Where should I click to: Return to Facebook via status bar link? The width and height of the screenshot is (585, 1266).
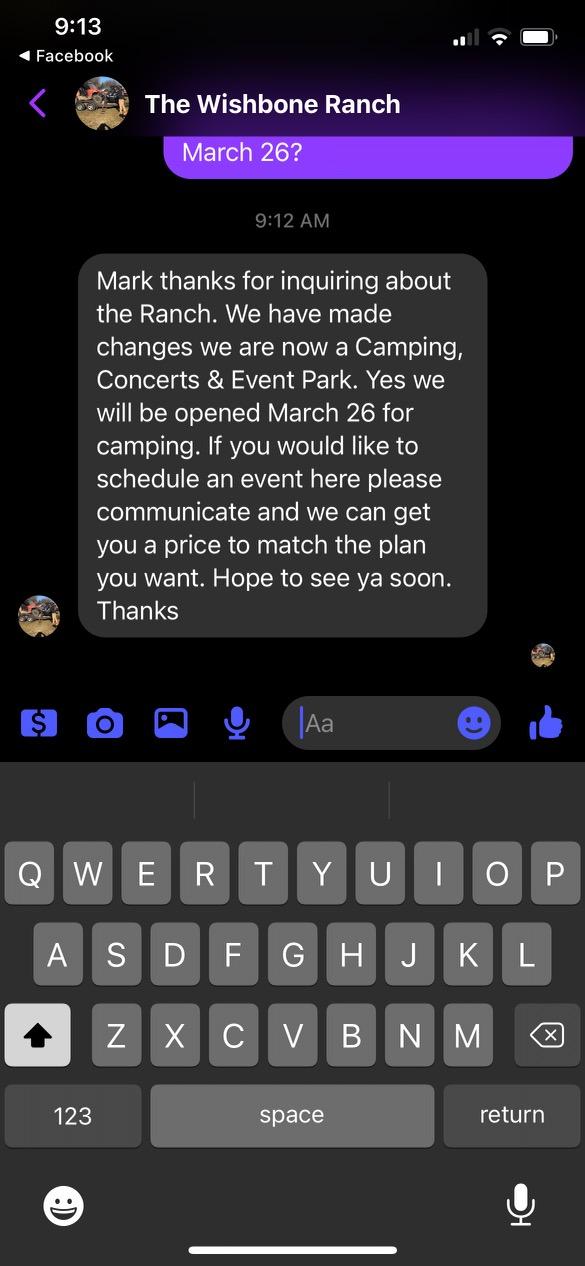[66, 56]
